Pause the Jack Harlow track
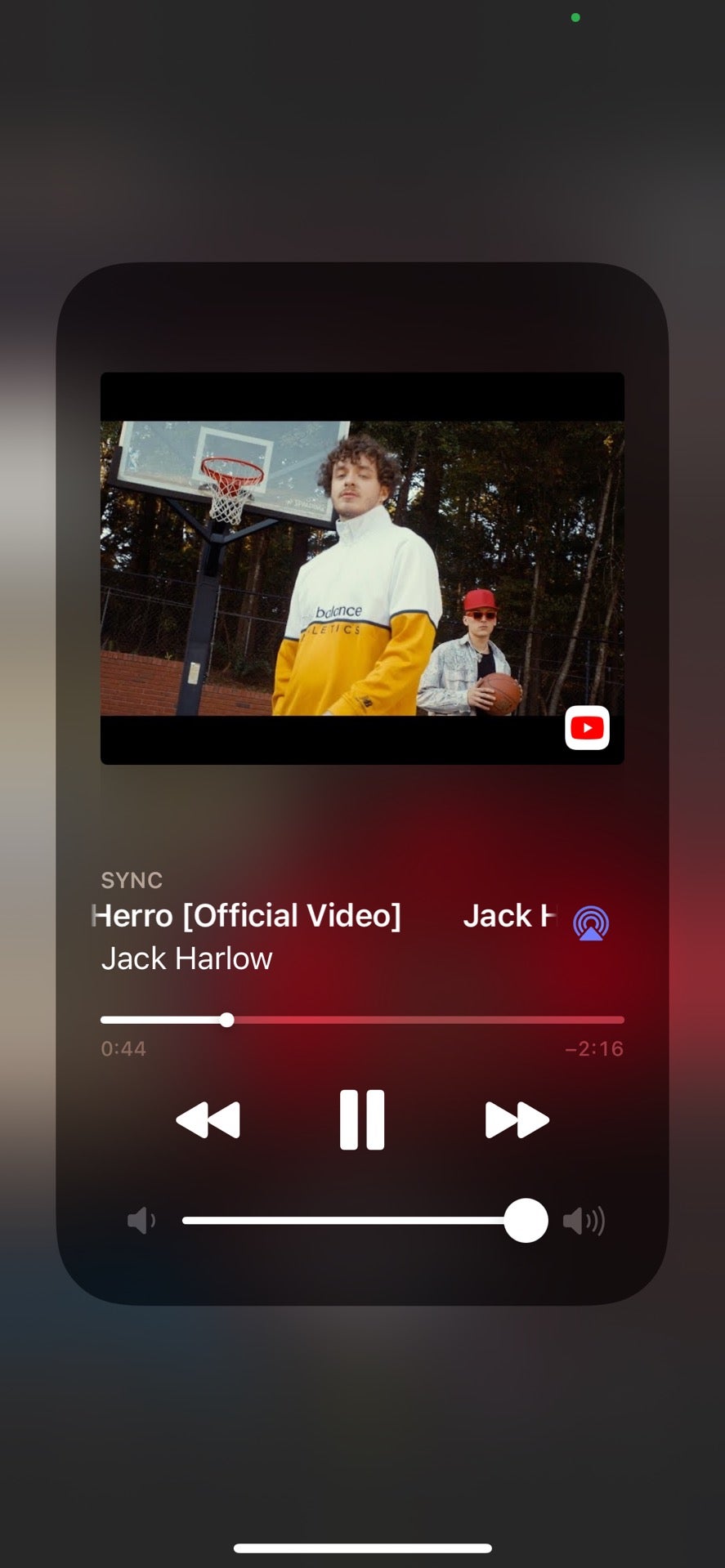725x1568 pixels. (362, 1119)
